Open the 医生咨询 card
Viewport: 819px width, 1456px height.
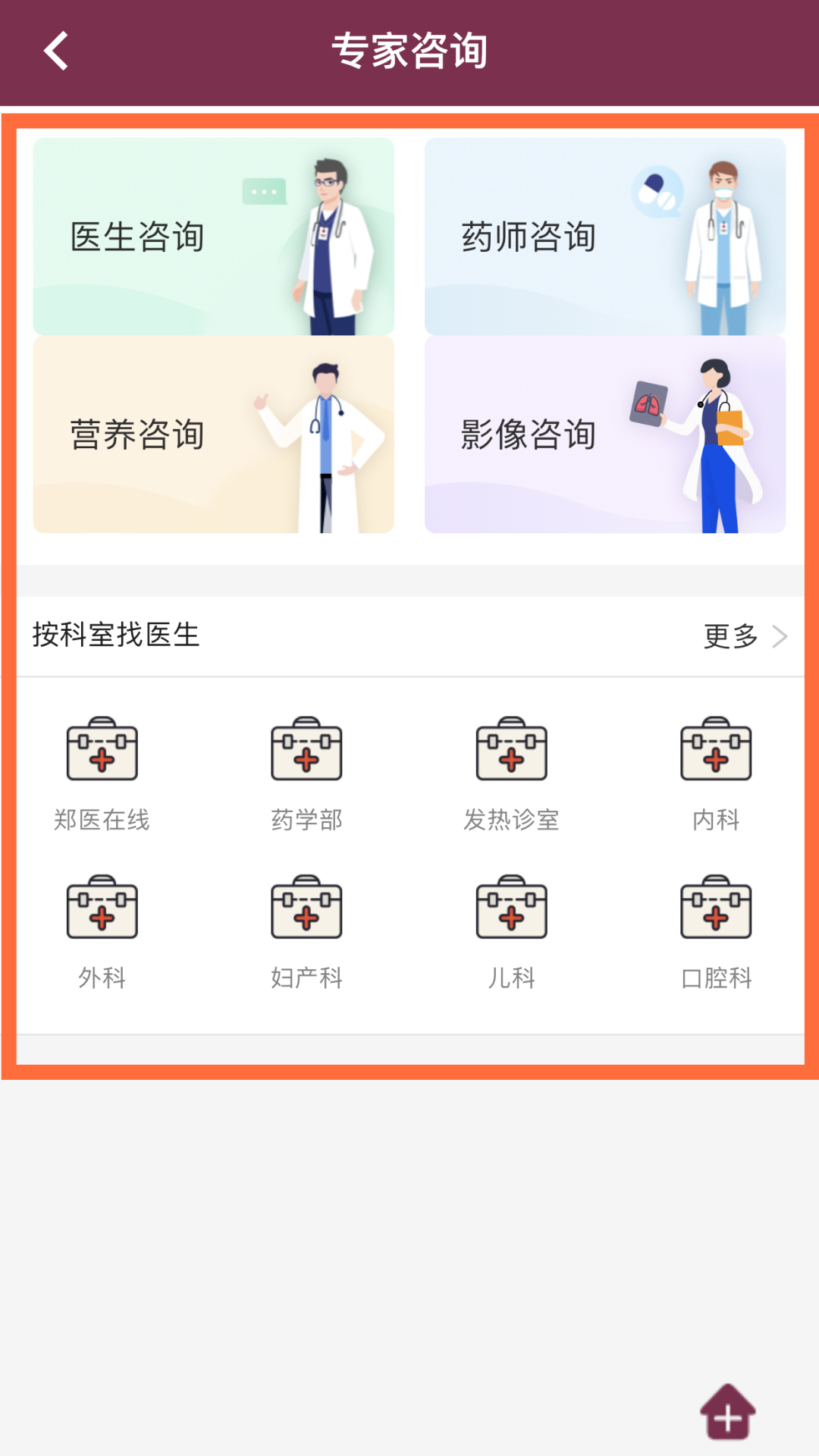[213, 237]
